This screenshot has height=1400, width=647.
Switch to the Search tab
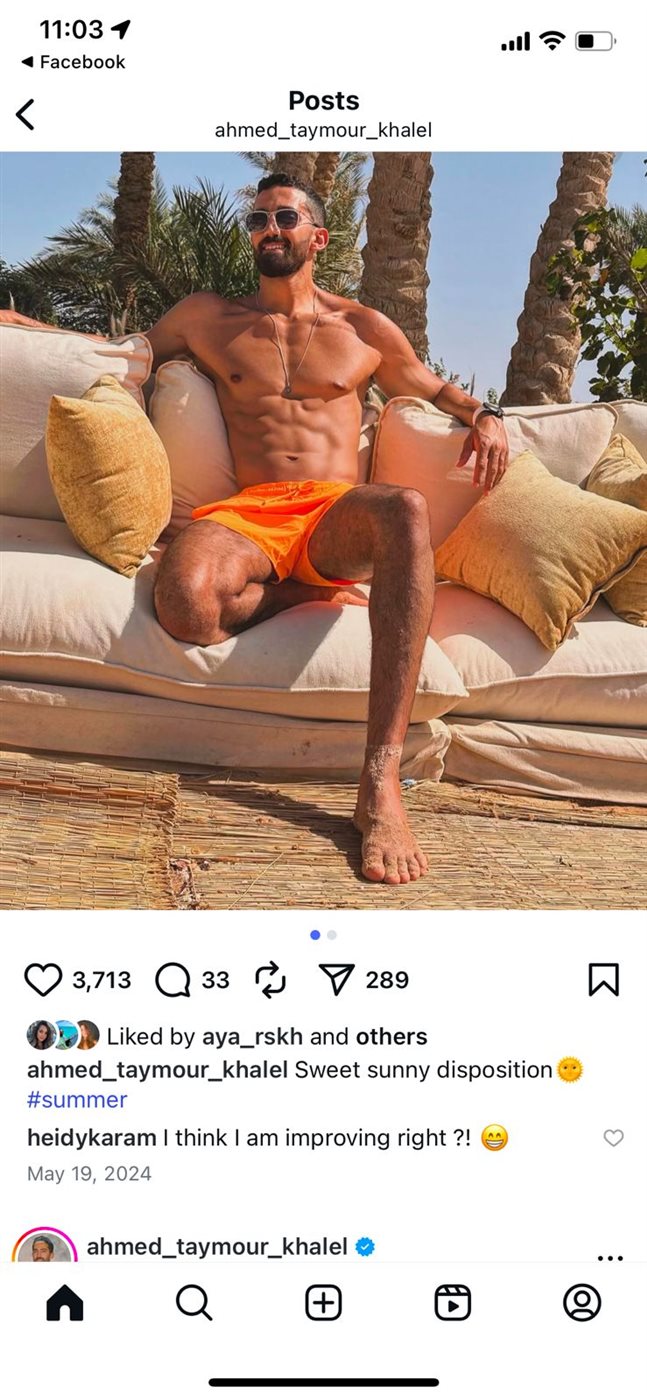(194, 1303)
